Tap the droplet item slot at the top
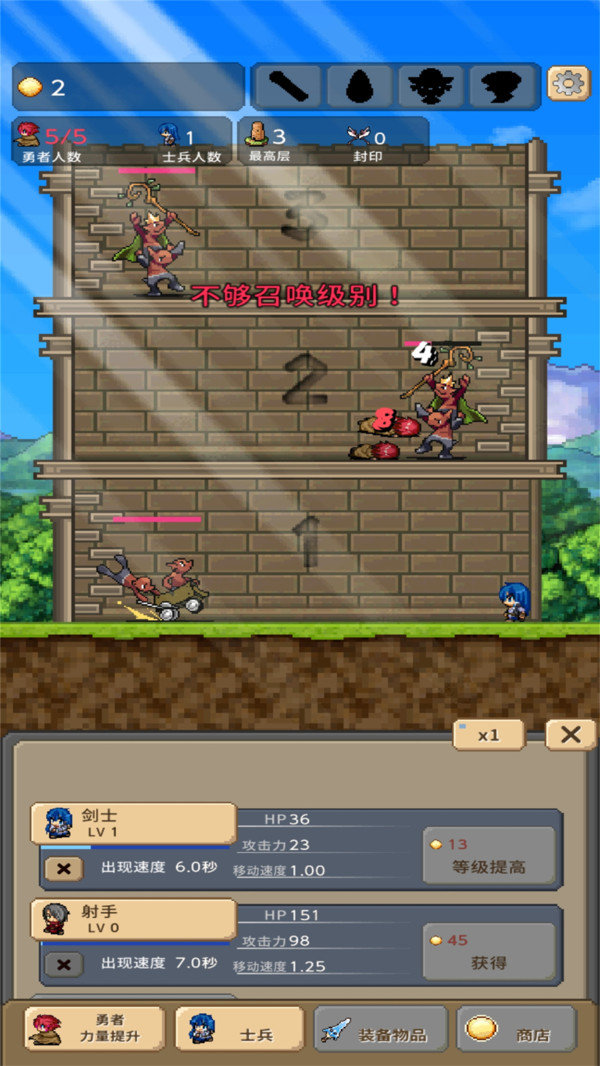 click(360, 86)
